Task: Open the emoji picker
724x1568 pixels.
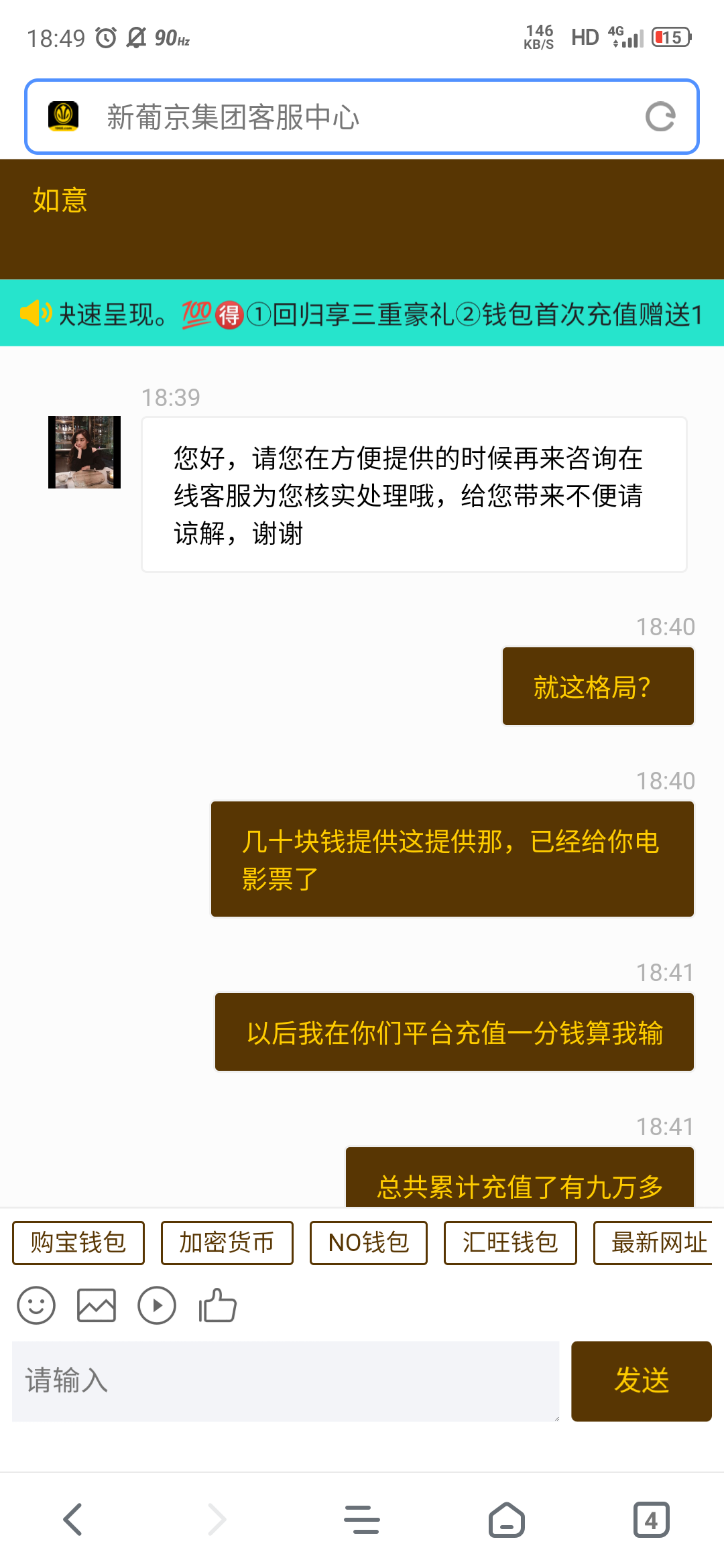Action: point(36,1305)
